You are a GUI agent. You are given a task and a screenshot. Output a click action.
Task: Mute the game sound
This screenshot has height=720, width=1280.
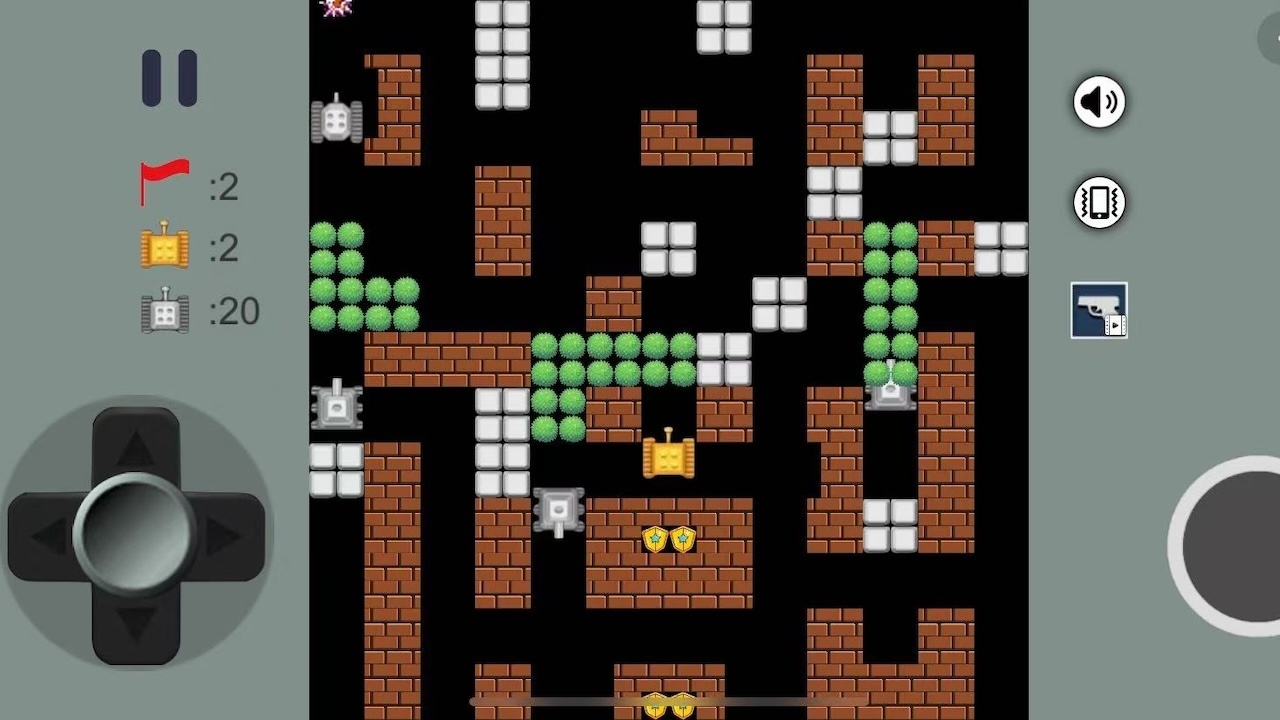coord(1099,102)
